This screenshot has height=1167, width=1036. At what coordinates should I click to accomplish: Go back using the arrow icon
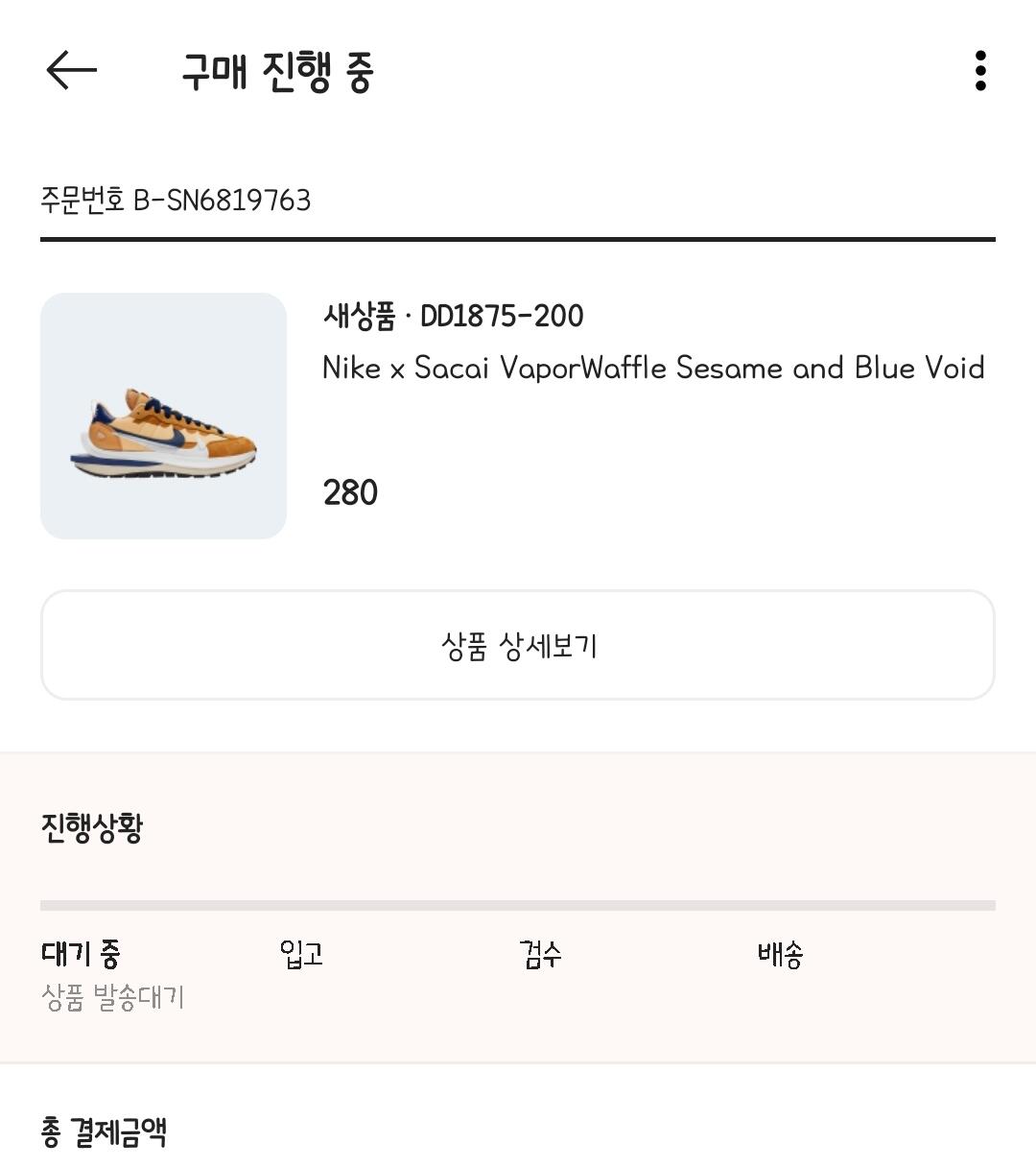click(x=72, y=70)
